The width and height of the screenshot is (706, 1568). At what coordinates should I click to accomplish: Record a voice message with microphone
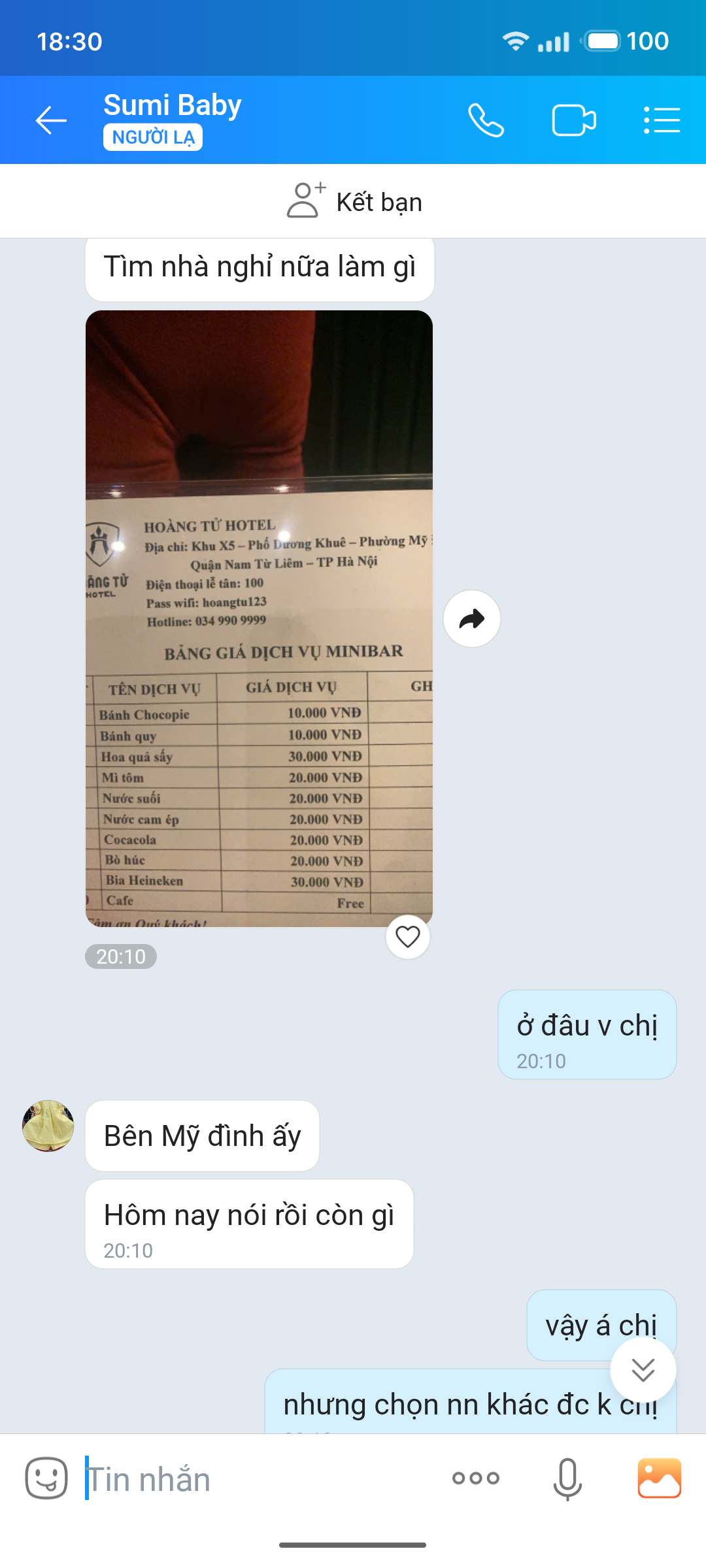click(x=567, y=1478)
